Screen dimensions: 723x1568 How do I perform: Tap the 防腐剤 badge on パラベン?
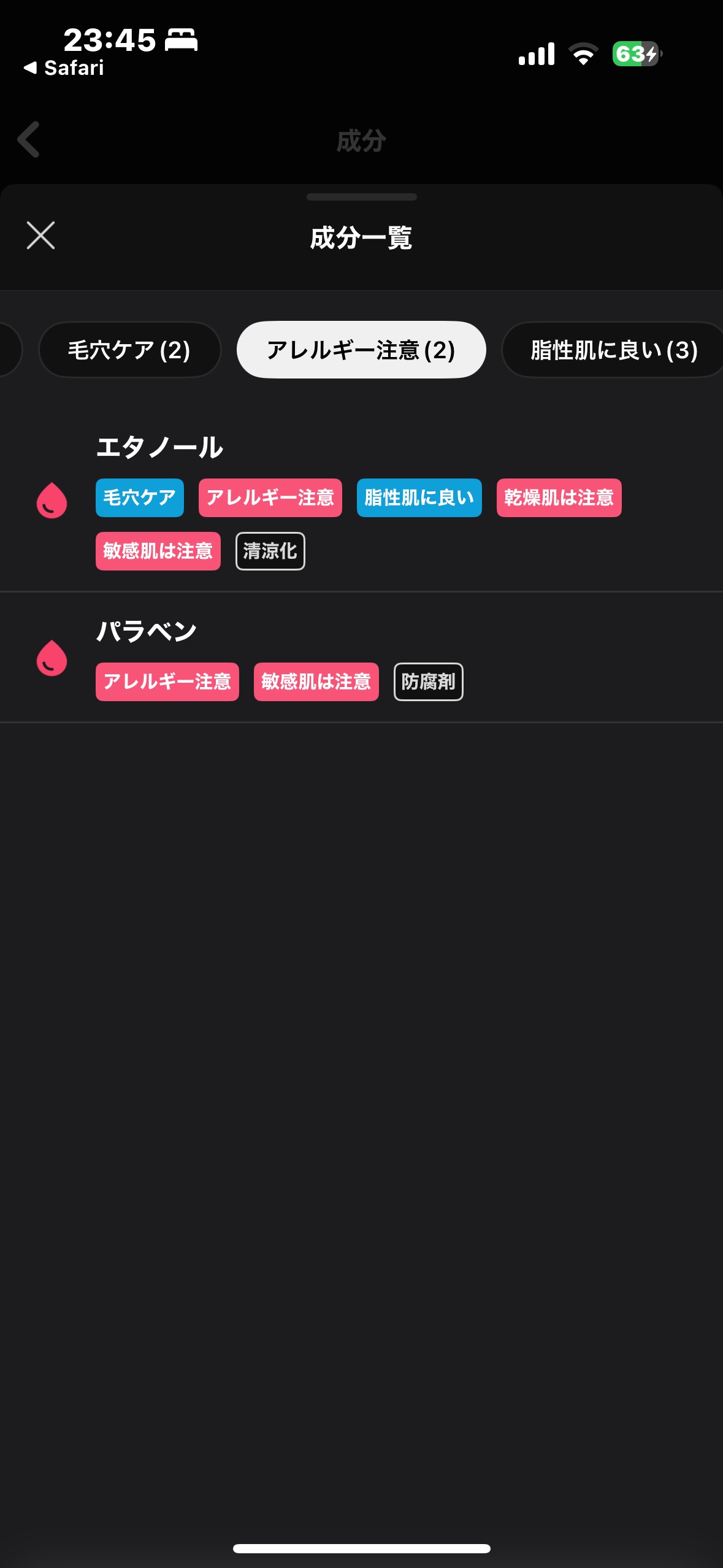[428, 682]
